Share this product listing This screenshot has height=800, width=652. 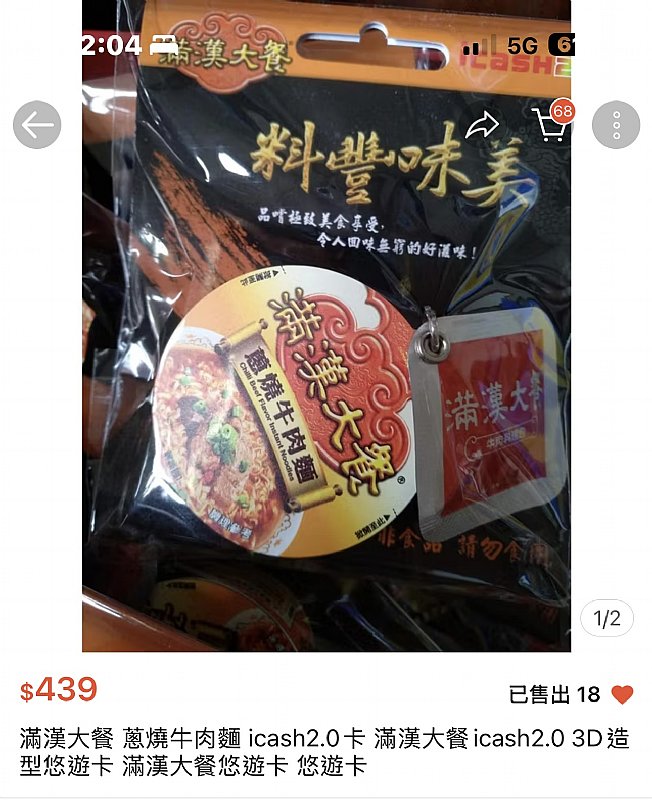[x=482, y=125]
